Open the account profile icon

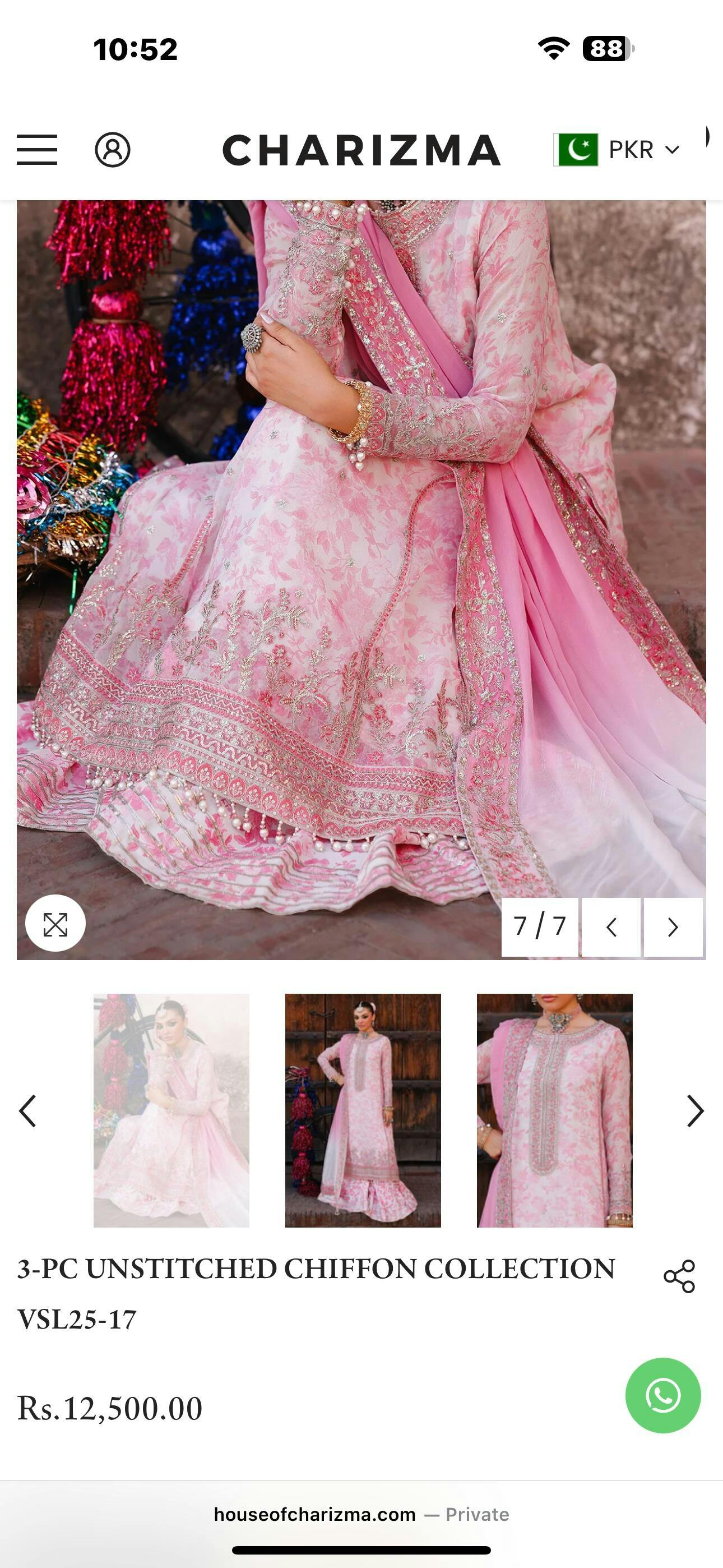click(113, 150)
